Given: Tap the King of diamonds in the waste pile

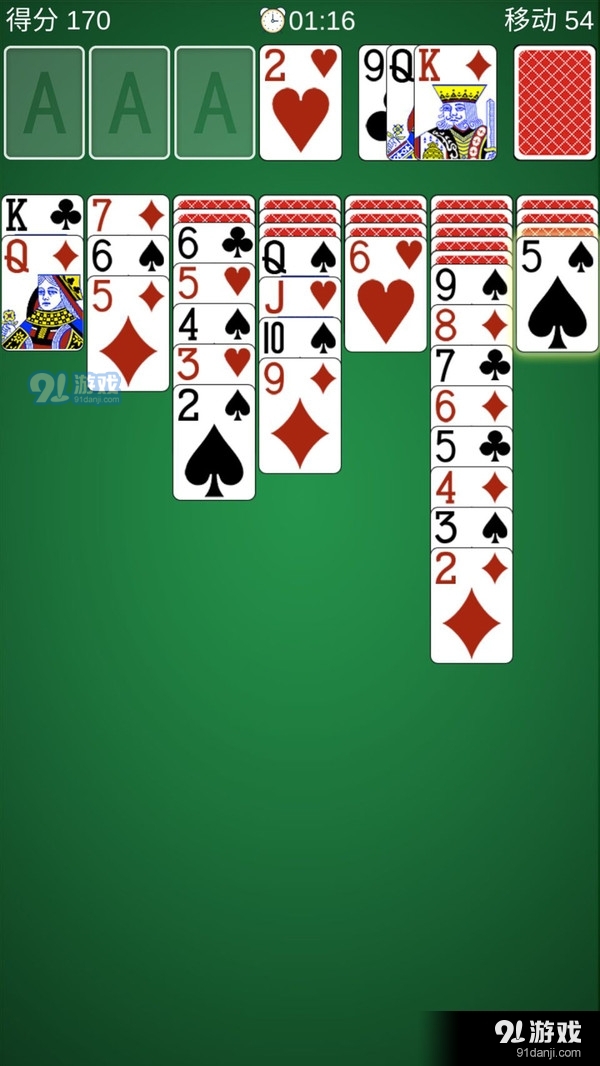Looking at the screenshot, I should pyautogui.click(x=457, y=103).
